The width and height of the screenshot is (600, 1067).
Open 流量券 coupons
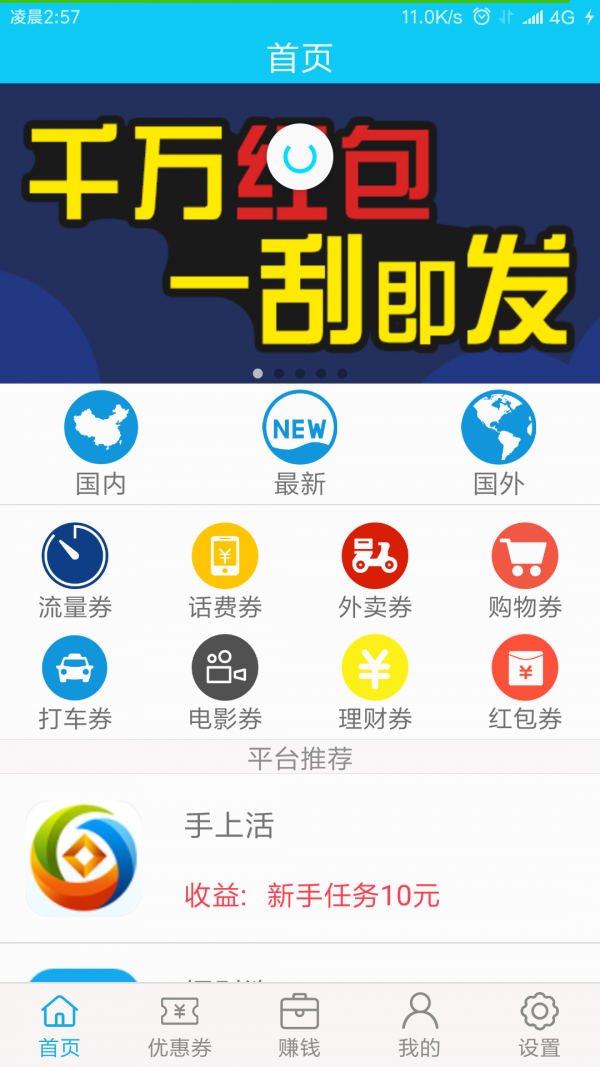point(75,570)
